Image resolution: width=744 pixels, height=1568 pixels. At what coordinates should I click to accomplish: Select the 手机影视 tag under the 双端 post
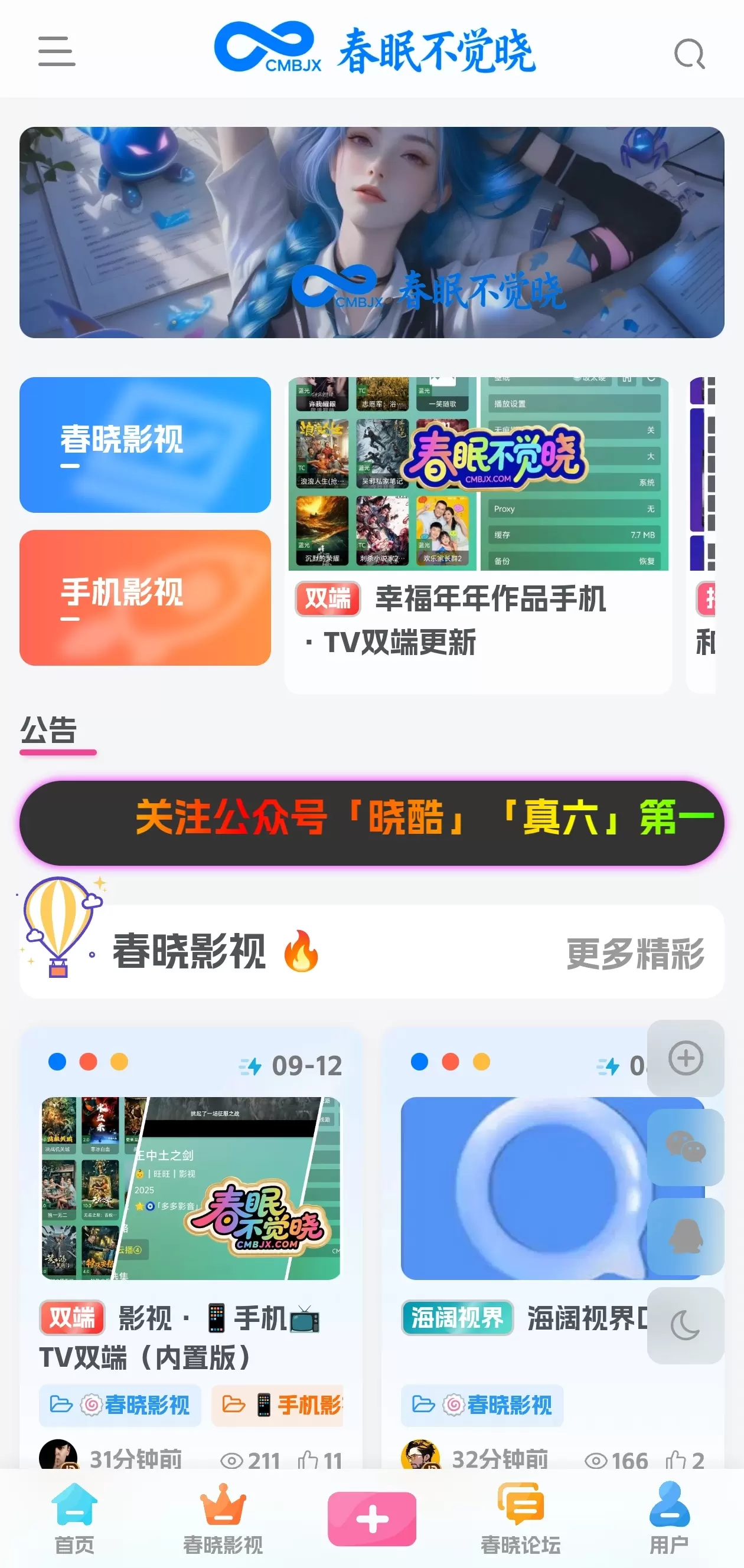pyautogui.click(x=278, y=1405)
